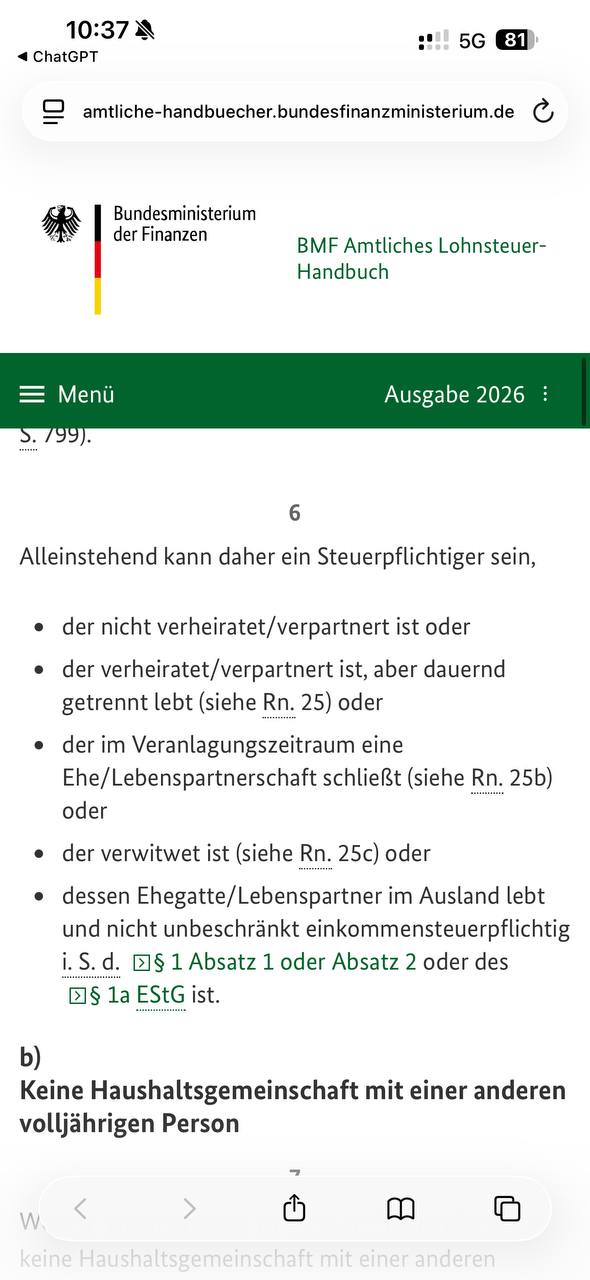
Task: Open § 1 Absatz 1 oder Absatz 2 link
Action: click(275, 962)
